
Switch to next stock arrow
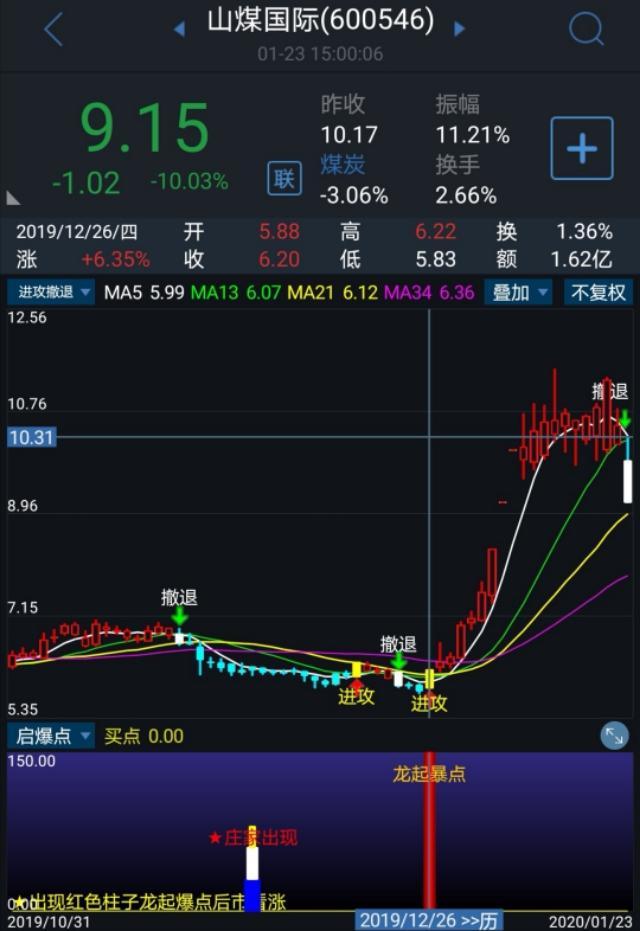(460, 29)
